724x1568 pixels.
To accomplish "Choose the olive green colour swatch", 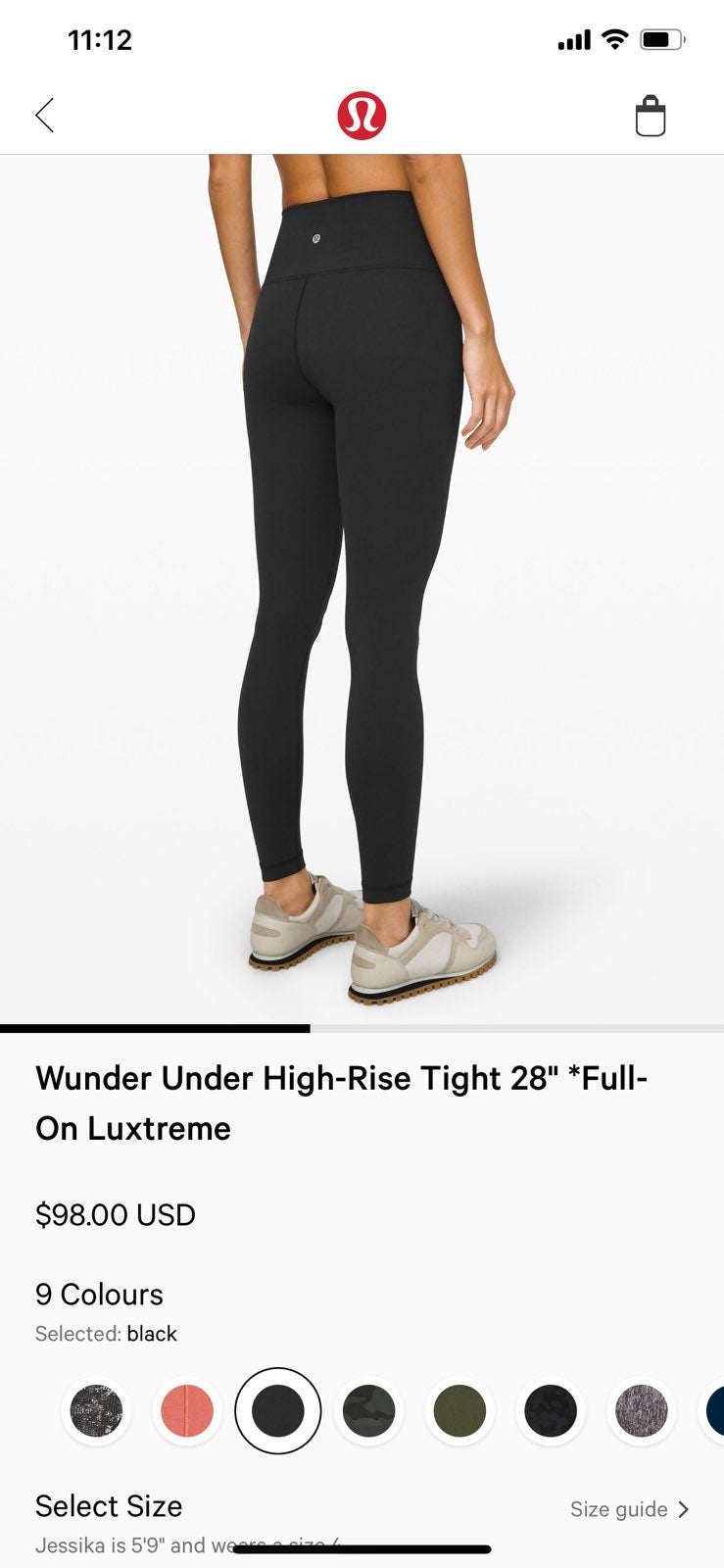I will coord(459,1411).
